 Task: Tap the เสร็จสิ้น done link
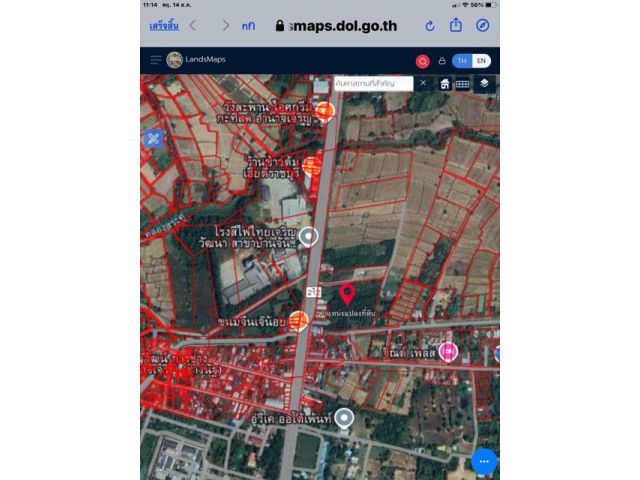163,25
